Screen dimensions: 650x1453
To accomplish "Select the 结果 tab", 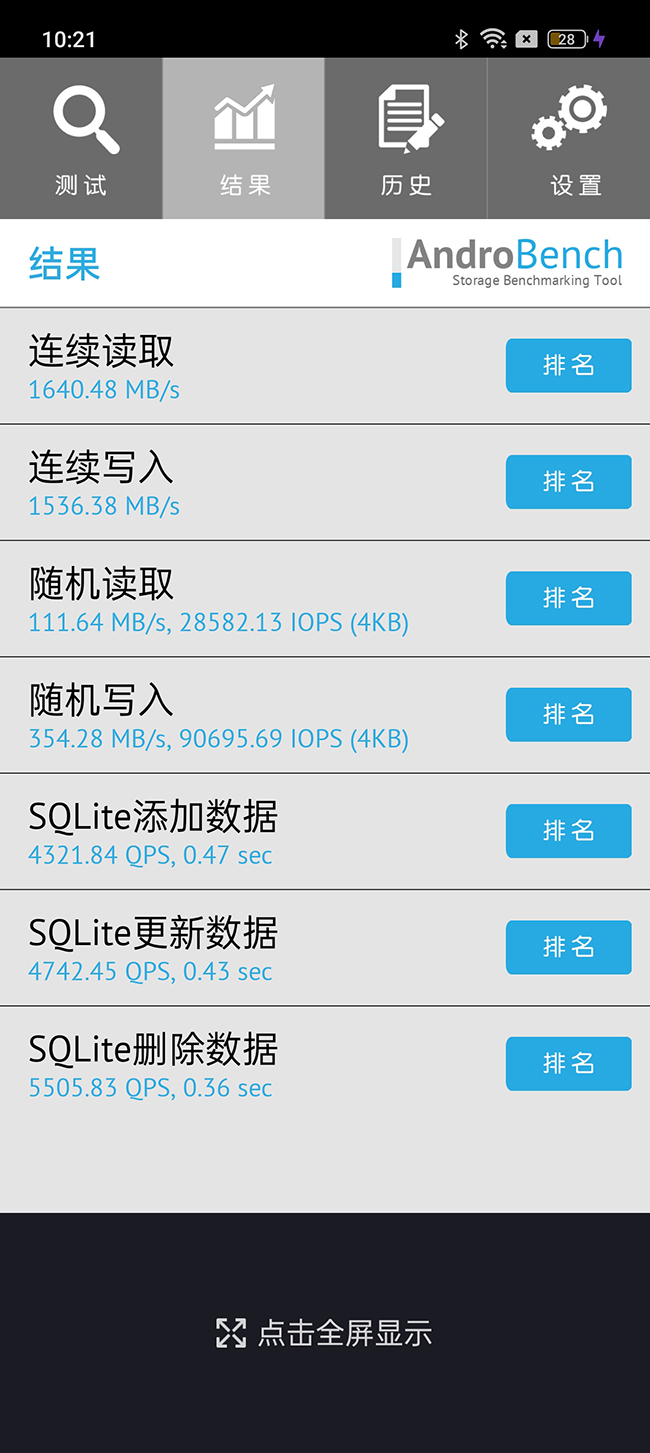I will tap(244, 139).
